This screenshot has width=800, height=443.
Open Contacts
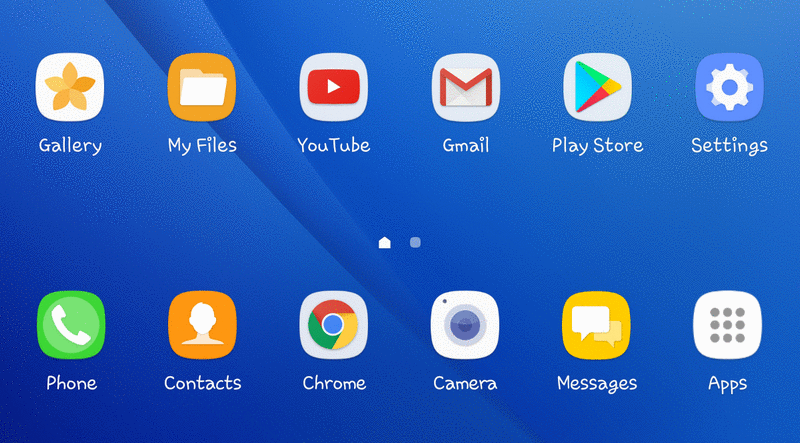click(x=202, y=325)
